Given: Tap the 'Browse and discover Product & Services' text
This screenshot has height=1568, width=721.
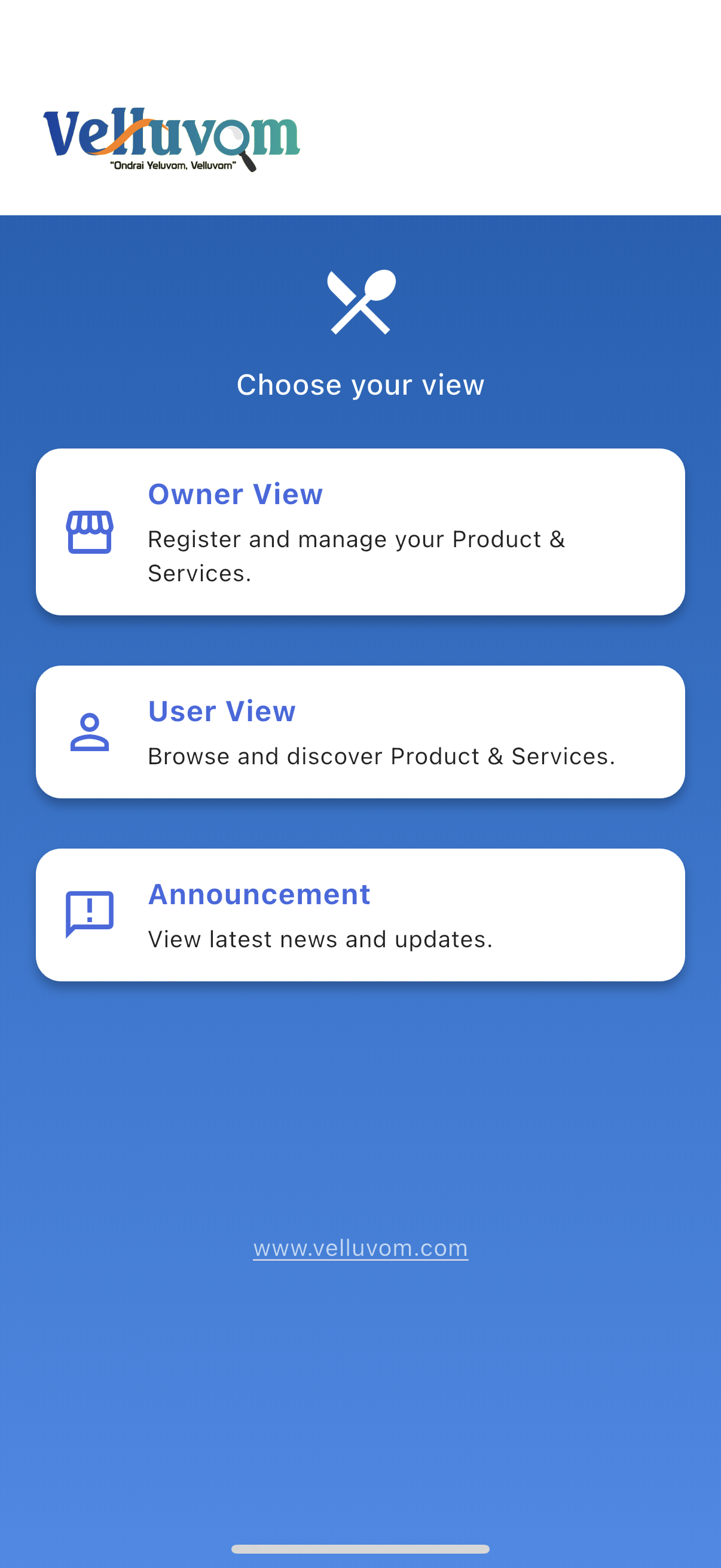Looking at the screenshot, I should [382, 756].
